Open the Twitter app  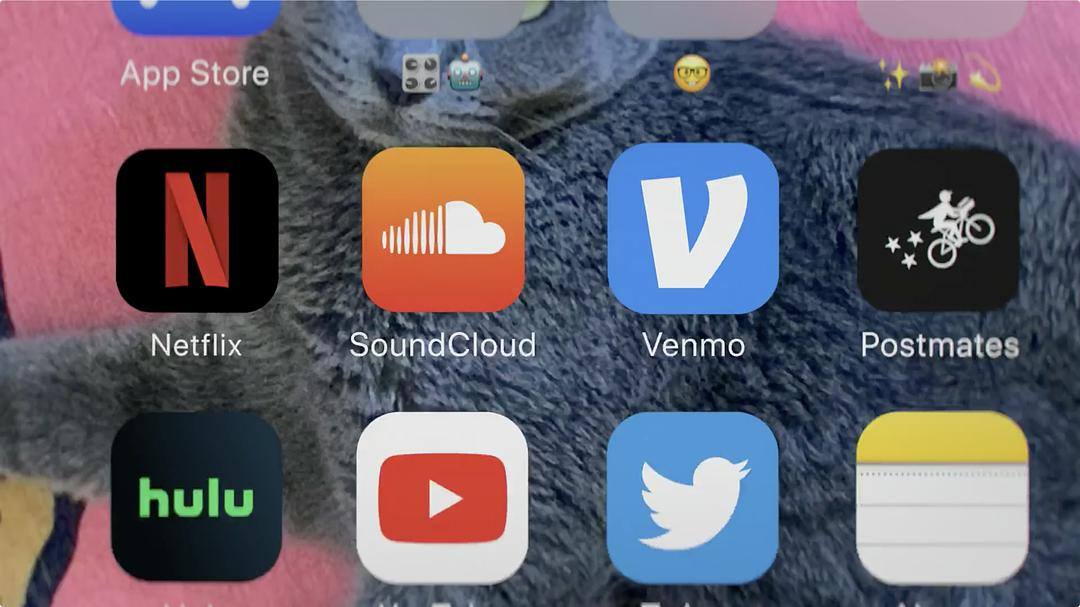pyautogui.click(x=692, y=497)
